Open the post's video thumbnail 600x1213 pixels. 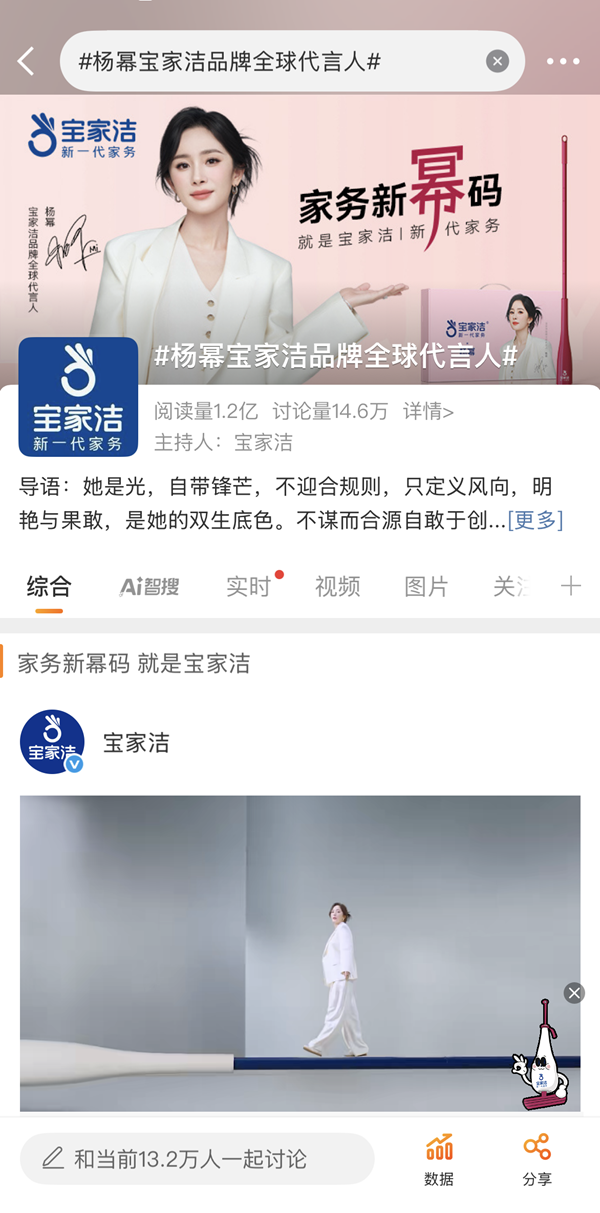point(300,952)
